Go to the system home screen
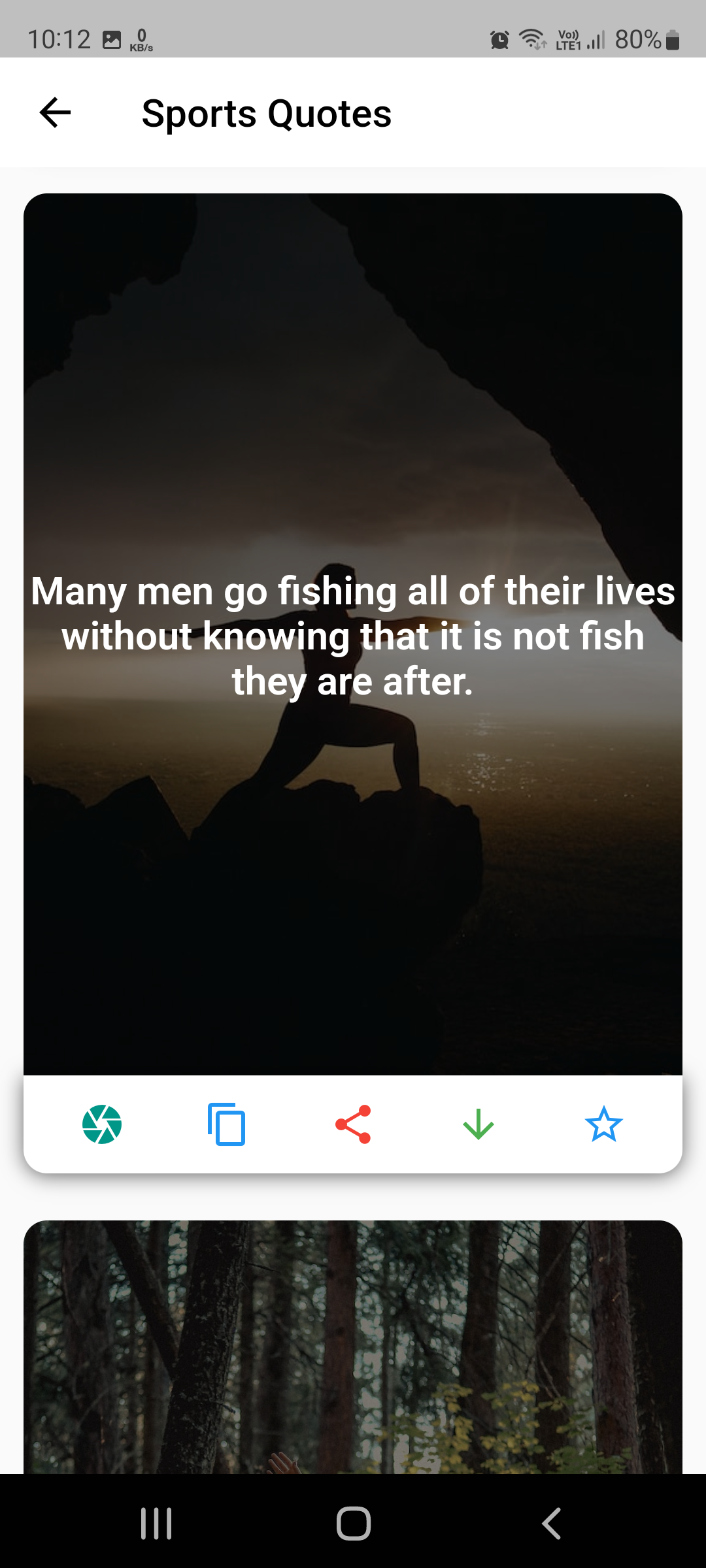706x1568 pixels. 353,1524
